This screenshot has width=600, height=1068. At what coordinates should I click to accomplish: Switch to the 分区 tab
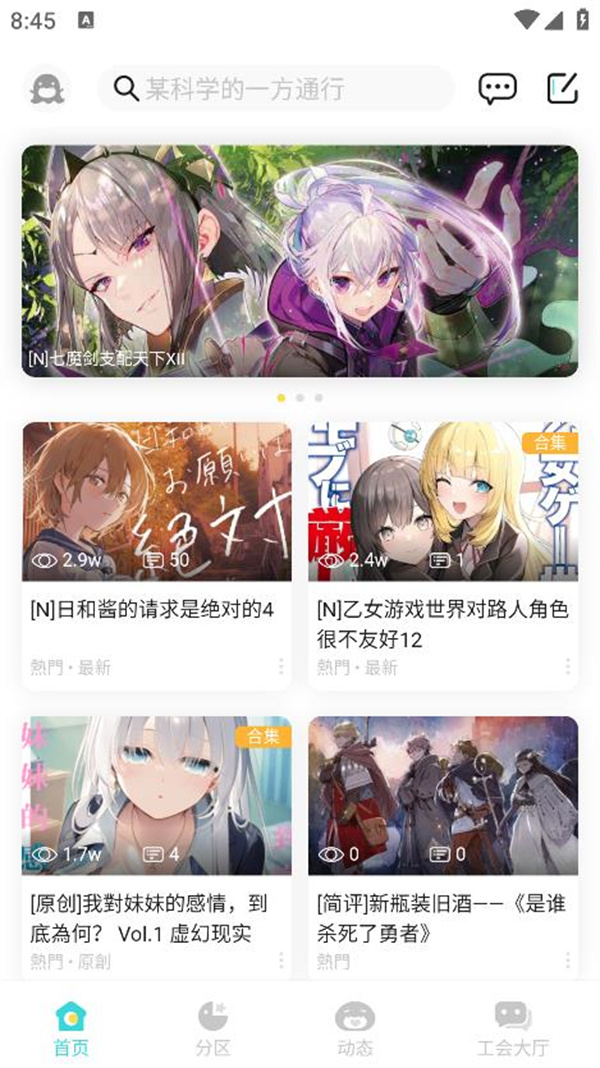point(213,1030)
